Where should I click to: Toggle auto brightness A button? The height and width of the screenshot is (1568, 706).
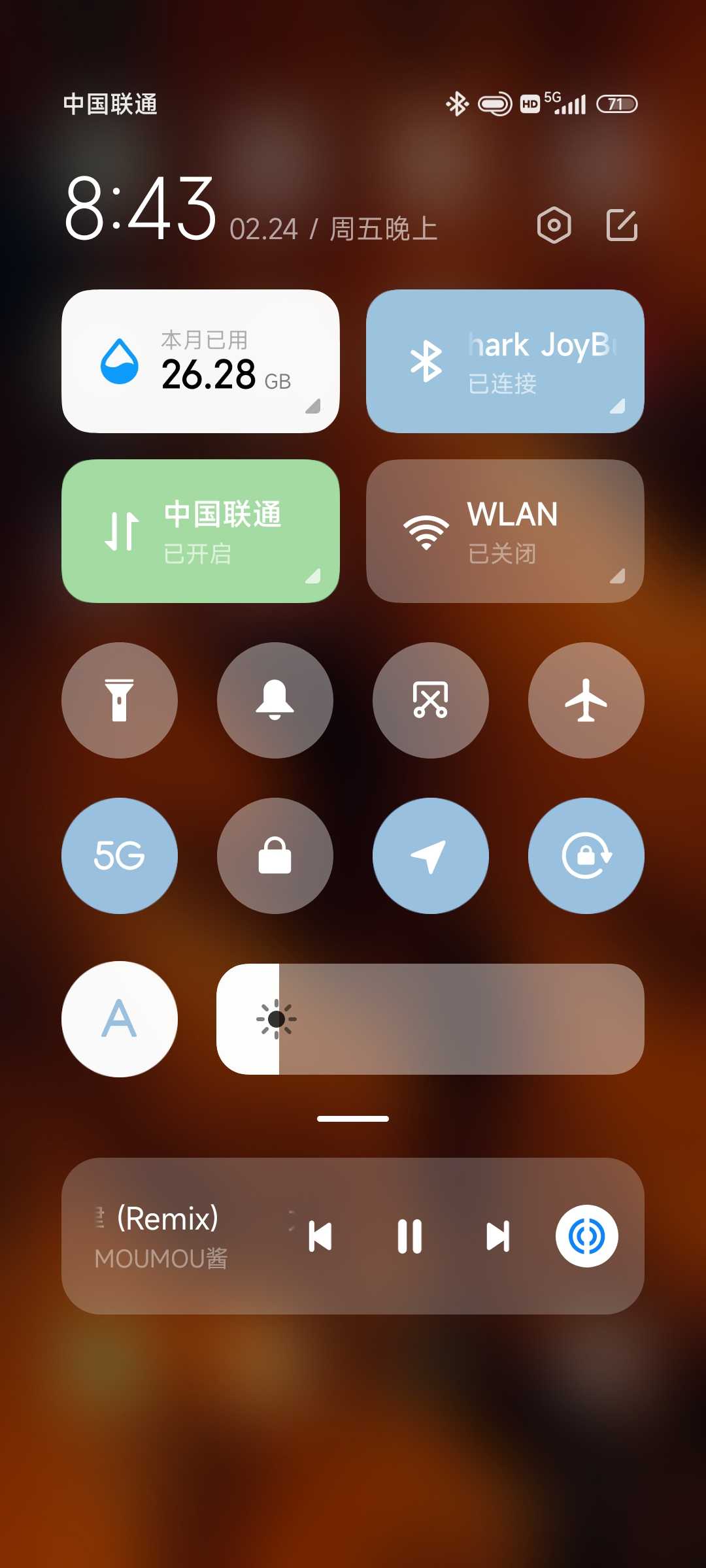pos(120,1019)
